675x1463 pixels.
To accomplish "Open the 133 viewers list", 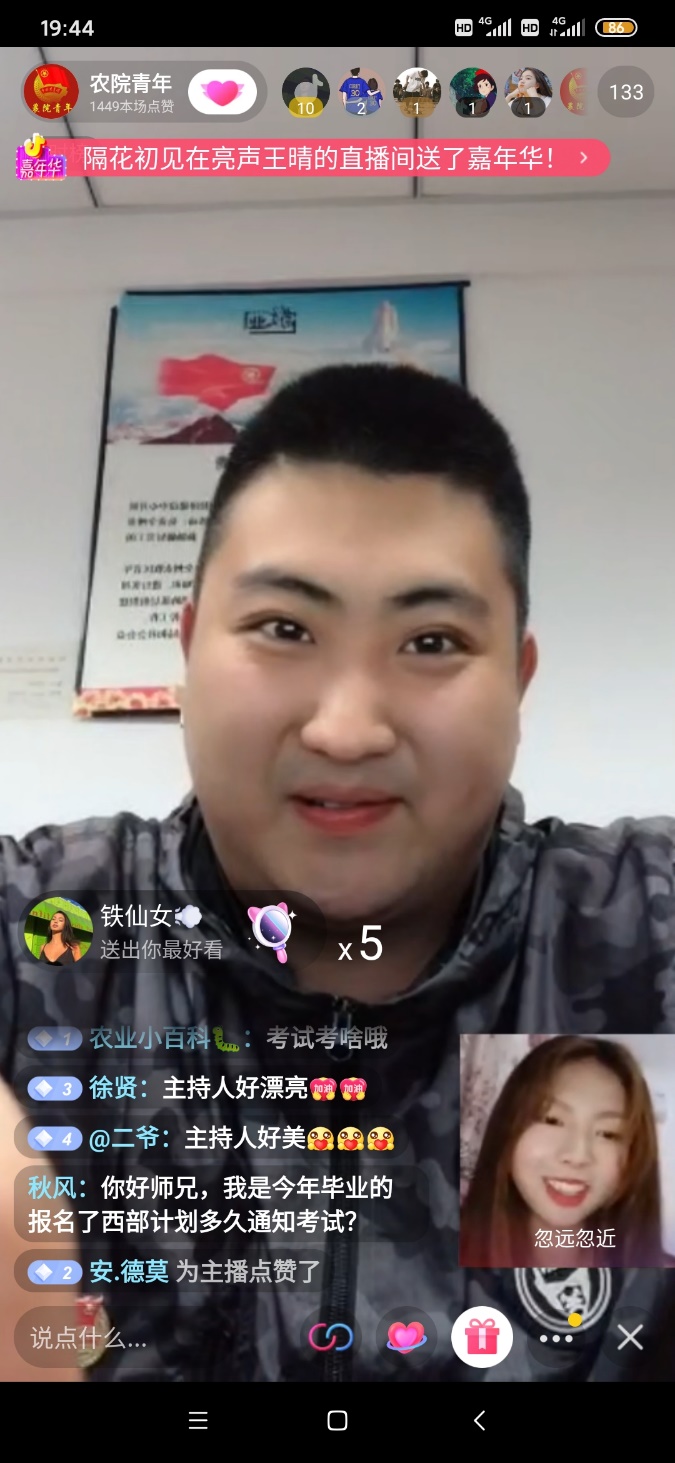I will [x=626, y=93].
